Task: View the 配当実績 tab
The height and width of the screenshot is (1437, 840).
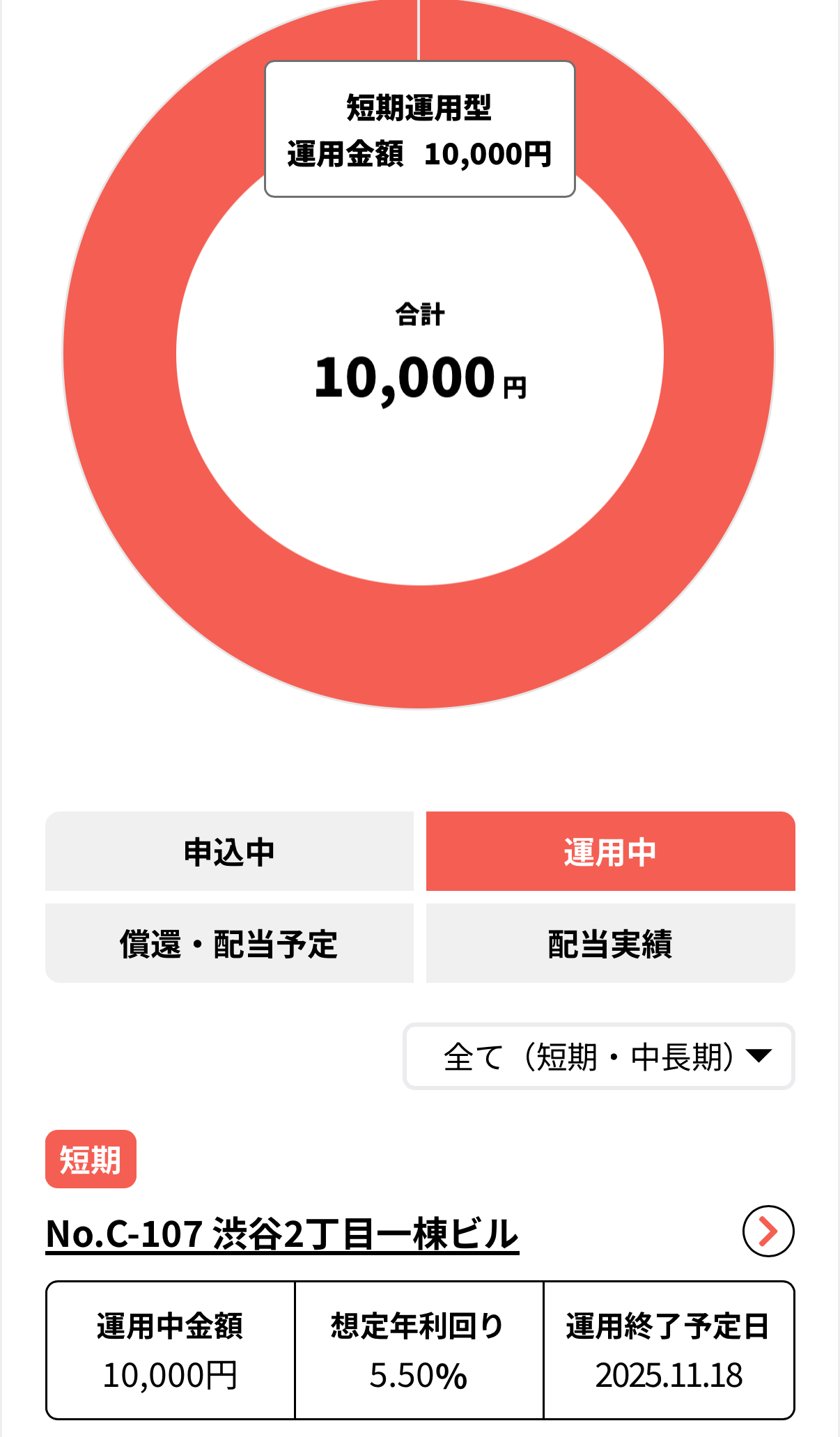Action: 610,943
